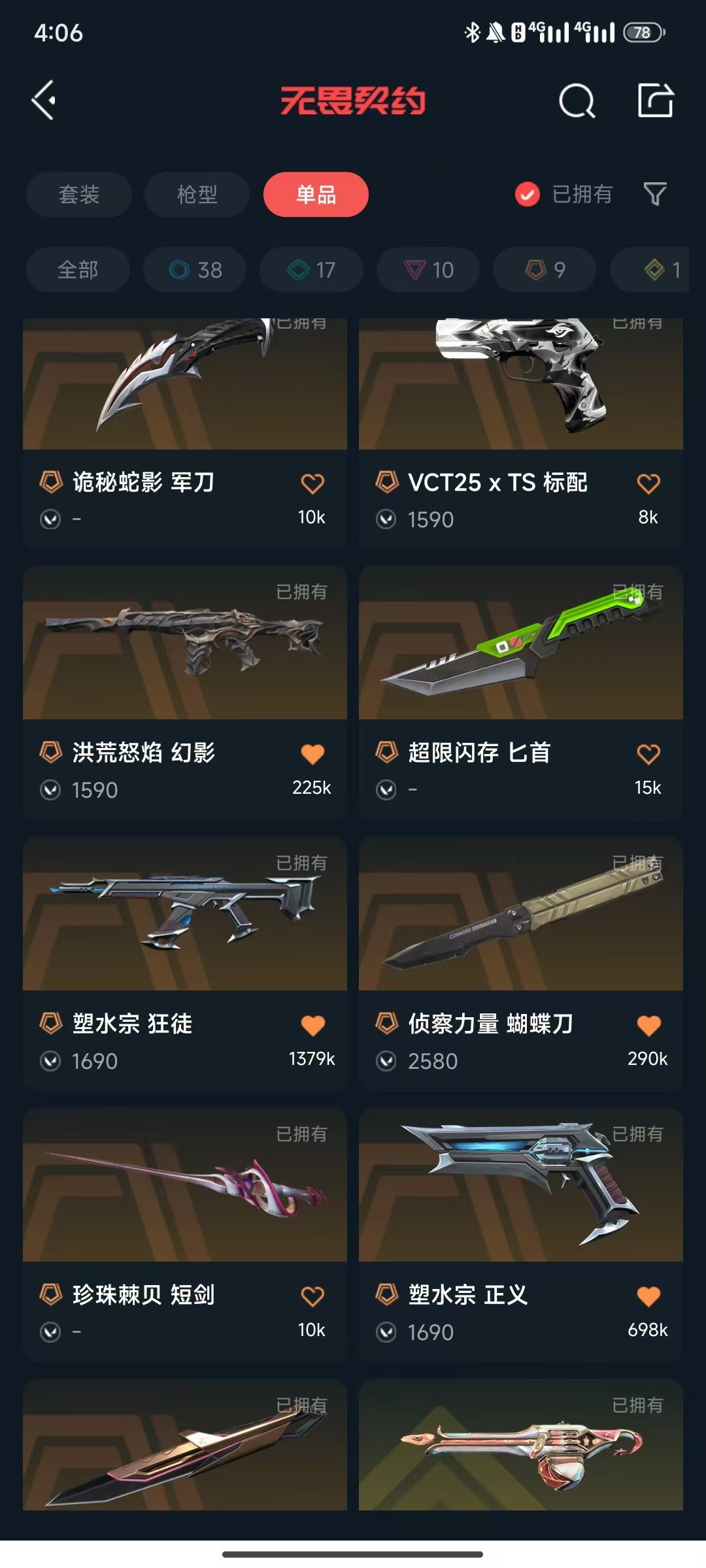Filter by the purple 10 rarity chip
Viewport: 706px width, 1568px height.
pyautogui.click(x=428, y=269)
